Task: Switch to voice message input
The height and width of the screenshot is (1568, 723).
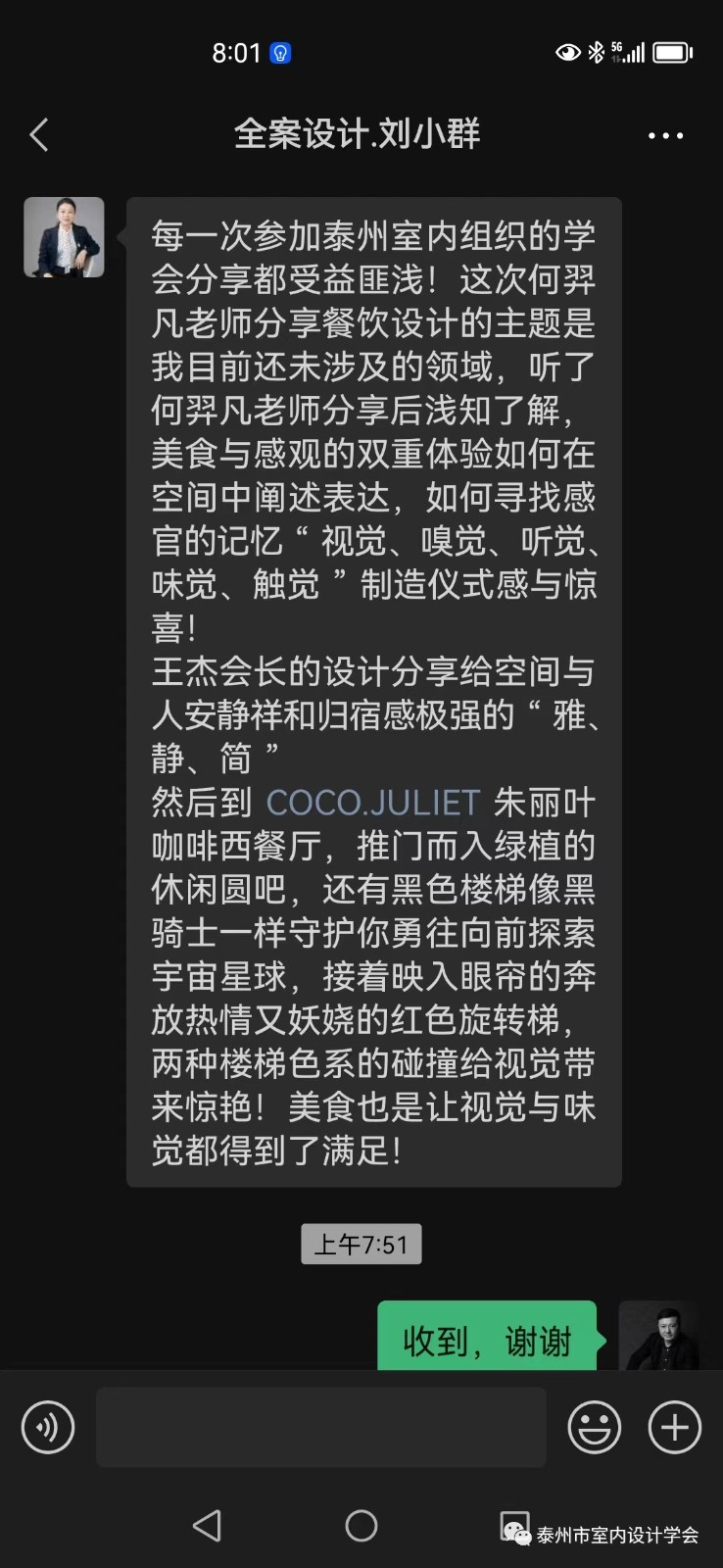Action: [48, 1427]
